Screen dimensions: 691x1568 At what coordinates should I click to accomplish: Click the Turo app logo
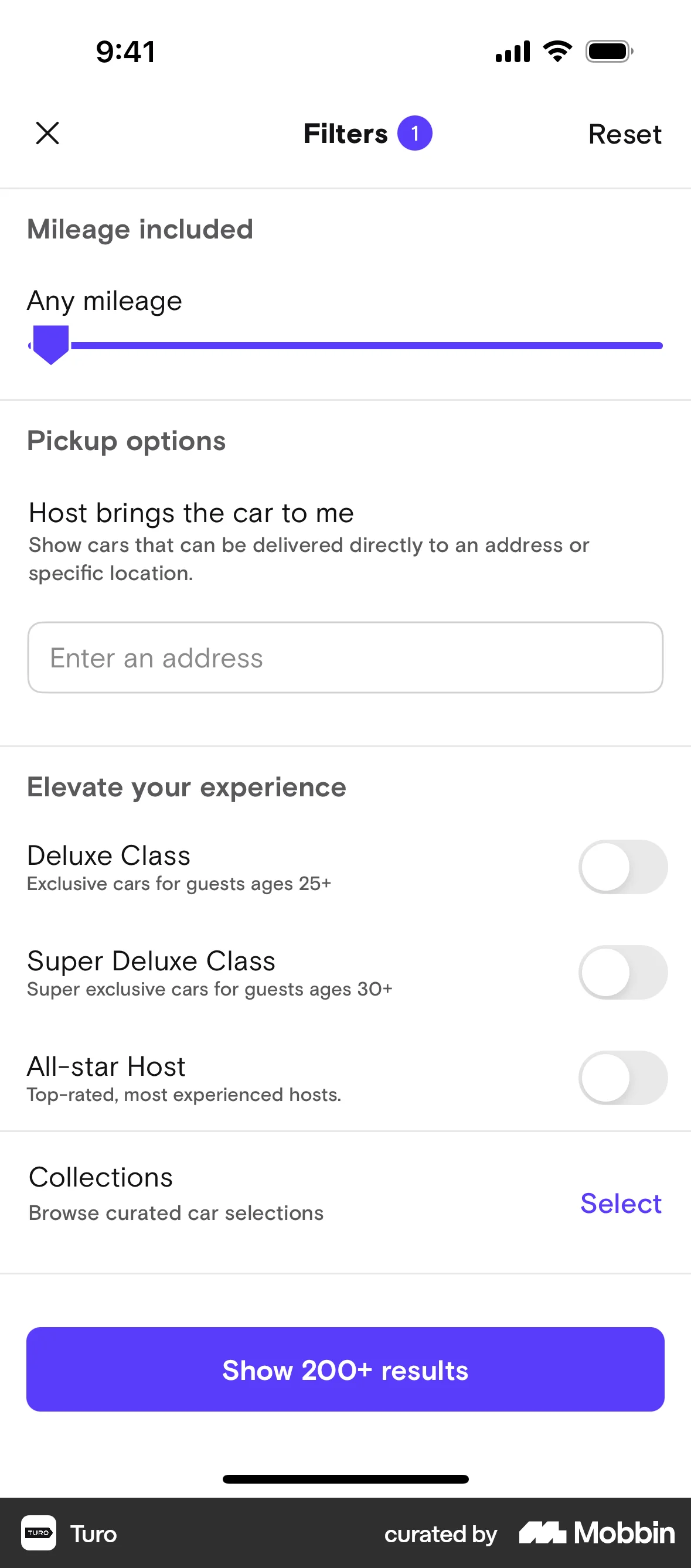pos(38,1534)
